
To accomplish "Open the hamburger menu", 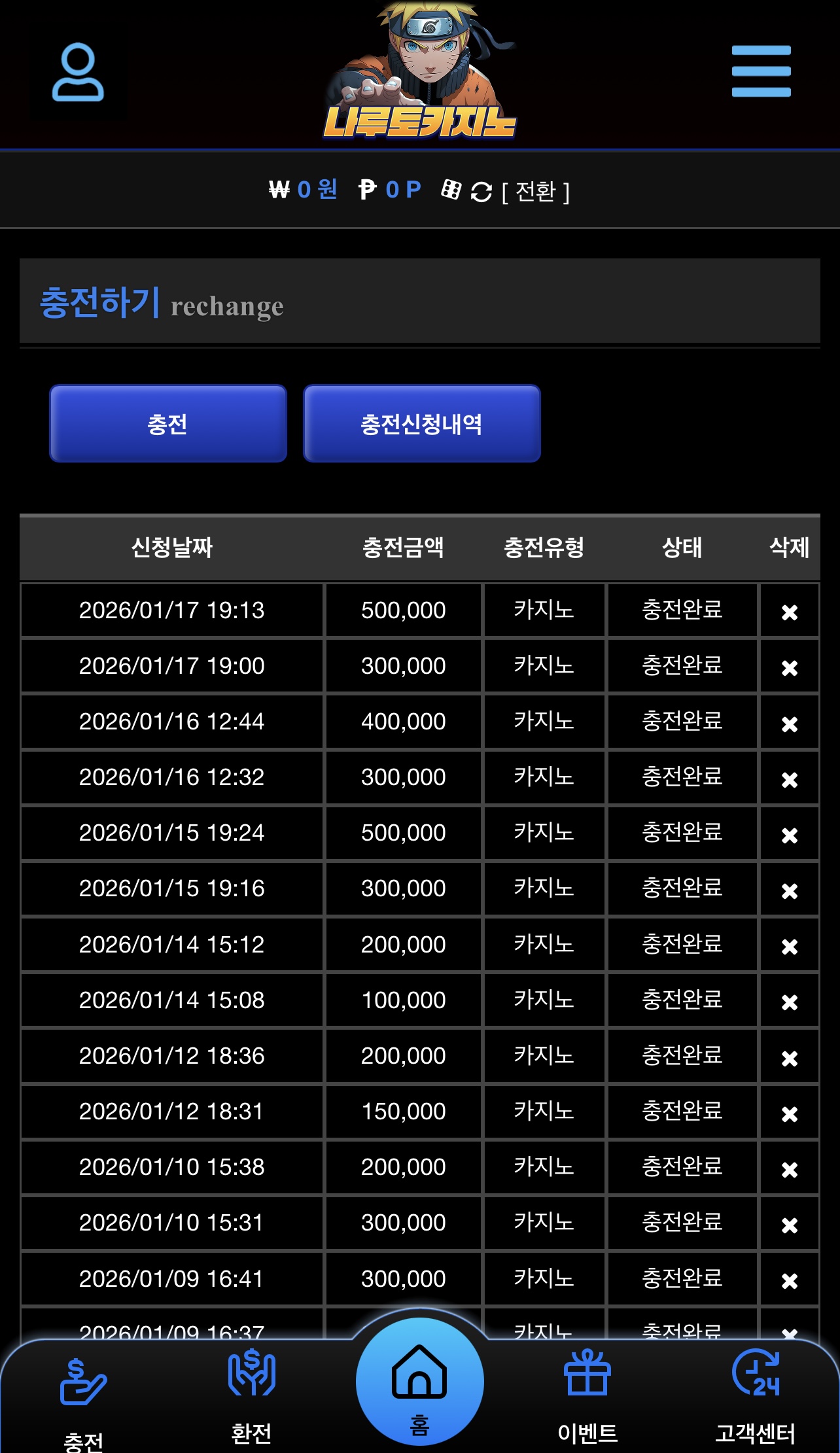I will pyautogui.click(x=761, y=71).
